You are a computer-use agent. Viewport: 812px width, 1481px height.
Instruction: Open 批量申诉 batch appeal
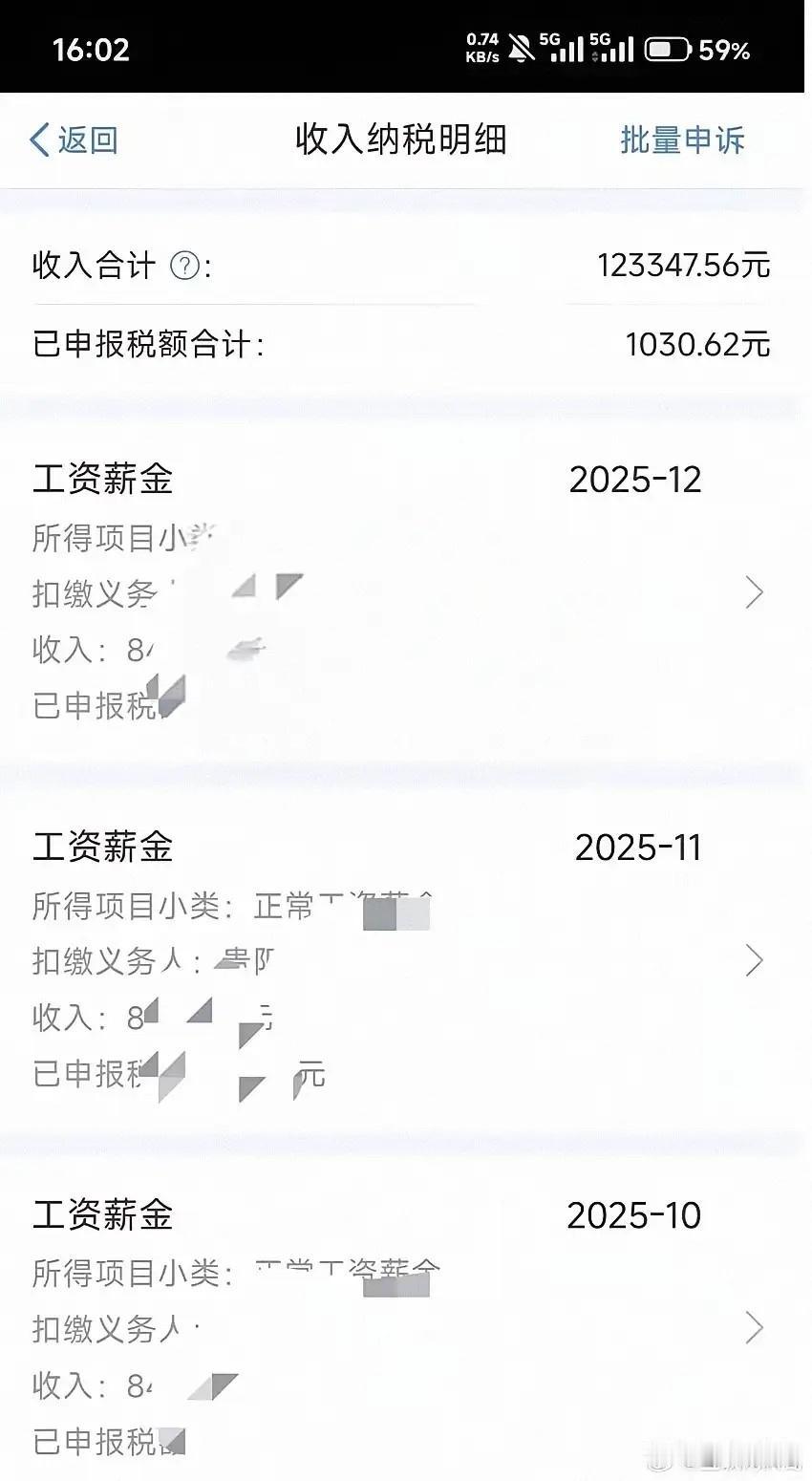coord(682,140)
